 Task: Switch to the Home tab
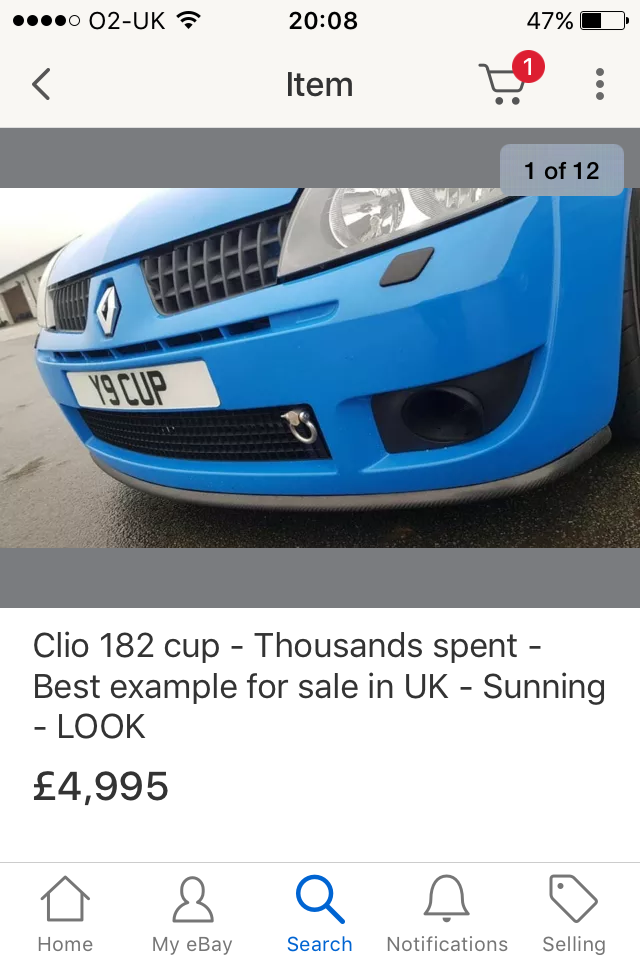click(65, 912)
